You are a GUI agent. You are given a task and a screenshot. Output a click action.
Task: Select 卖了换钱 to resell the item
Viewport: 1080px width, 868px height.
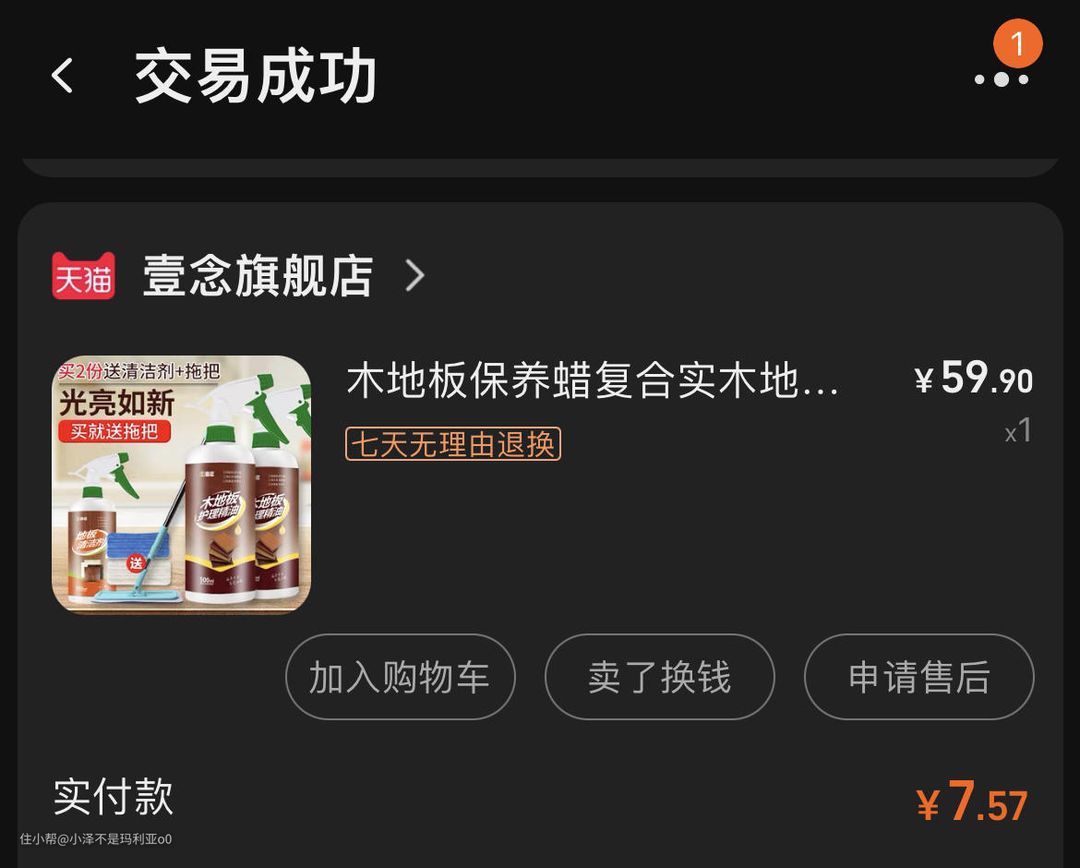659,677
